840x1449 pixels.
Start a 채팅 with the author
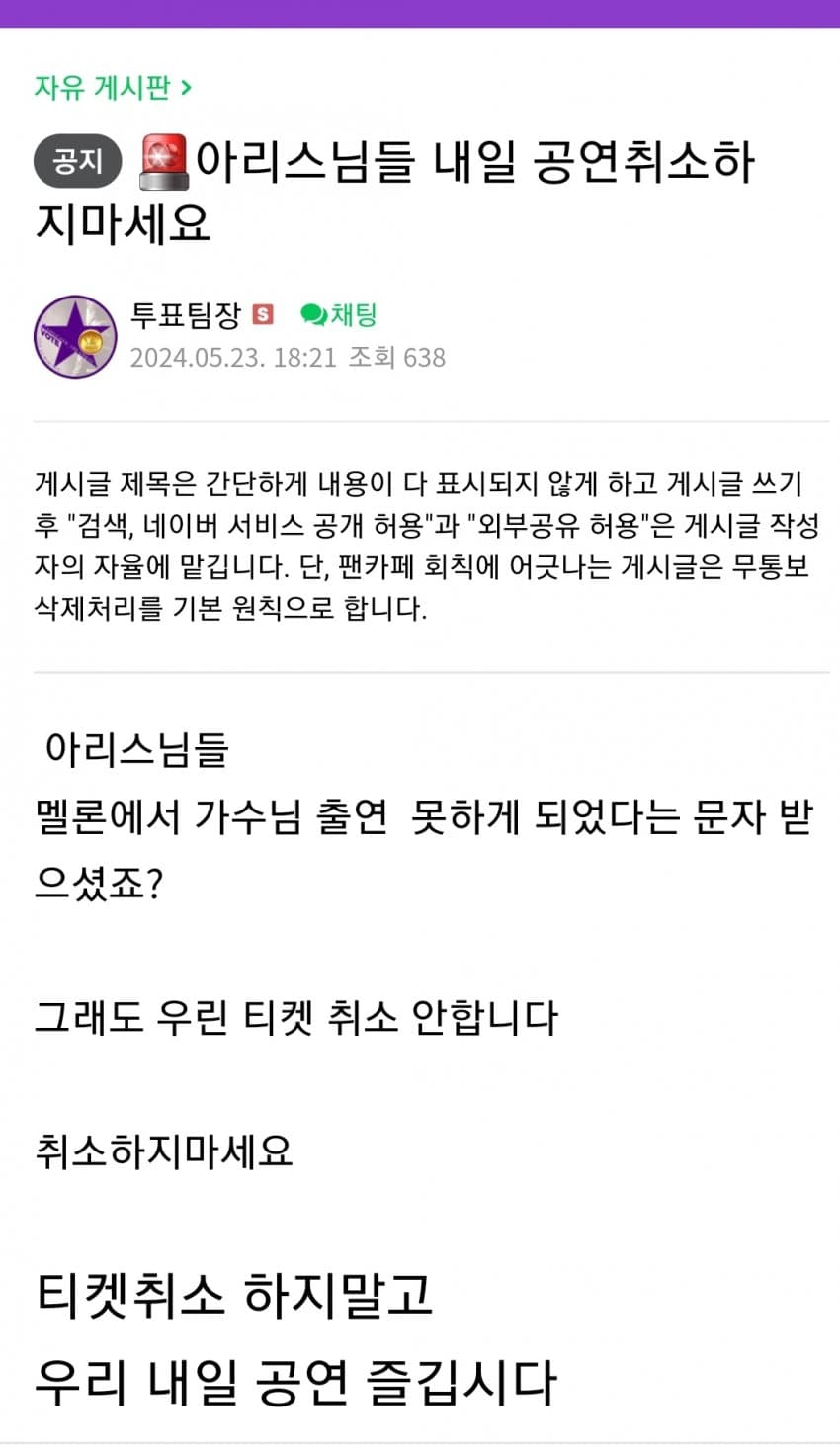[339, 315]
